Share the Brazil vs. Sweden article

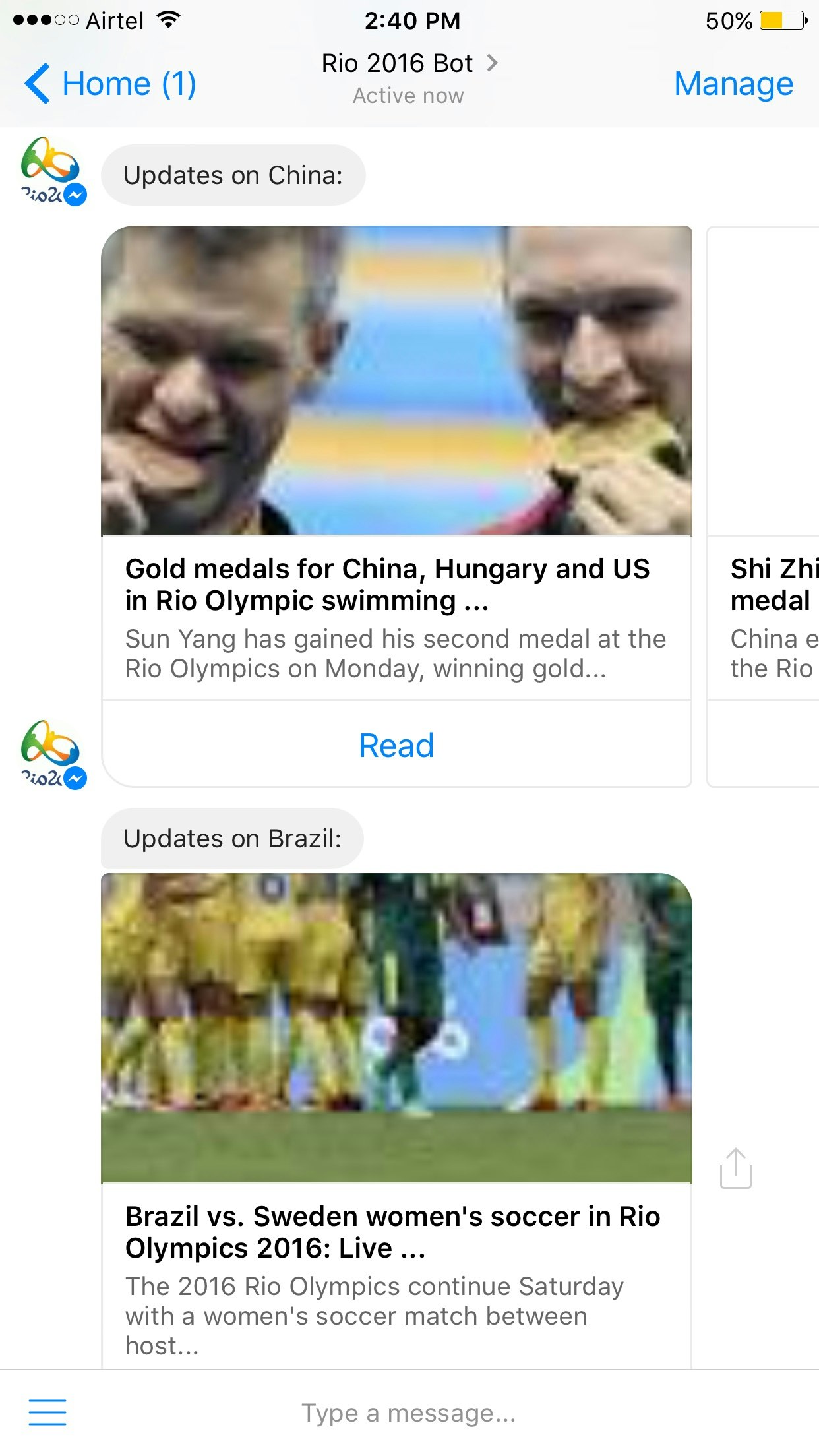coord(735,1169)
